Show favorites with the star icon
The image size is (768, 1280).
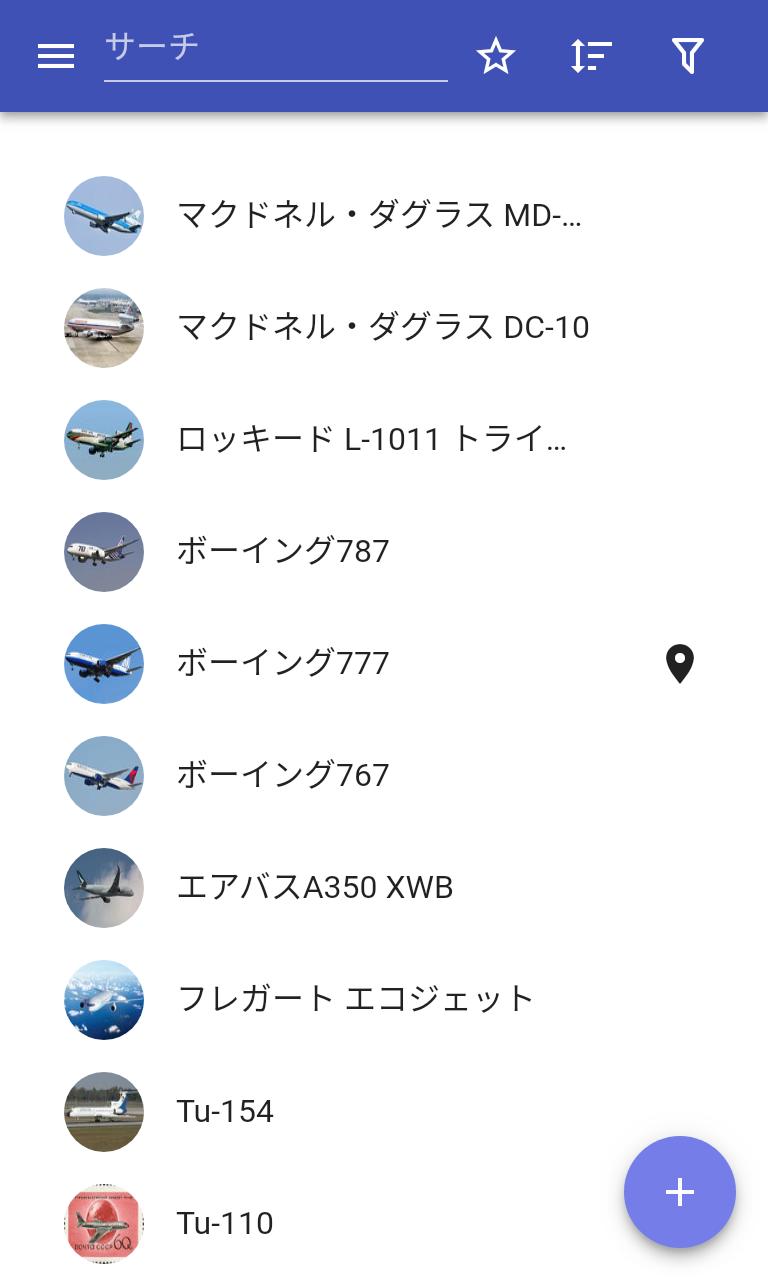pyautogui.click(x=496, y=56)
